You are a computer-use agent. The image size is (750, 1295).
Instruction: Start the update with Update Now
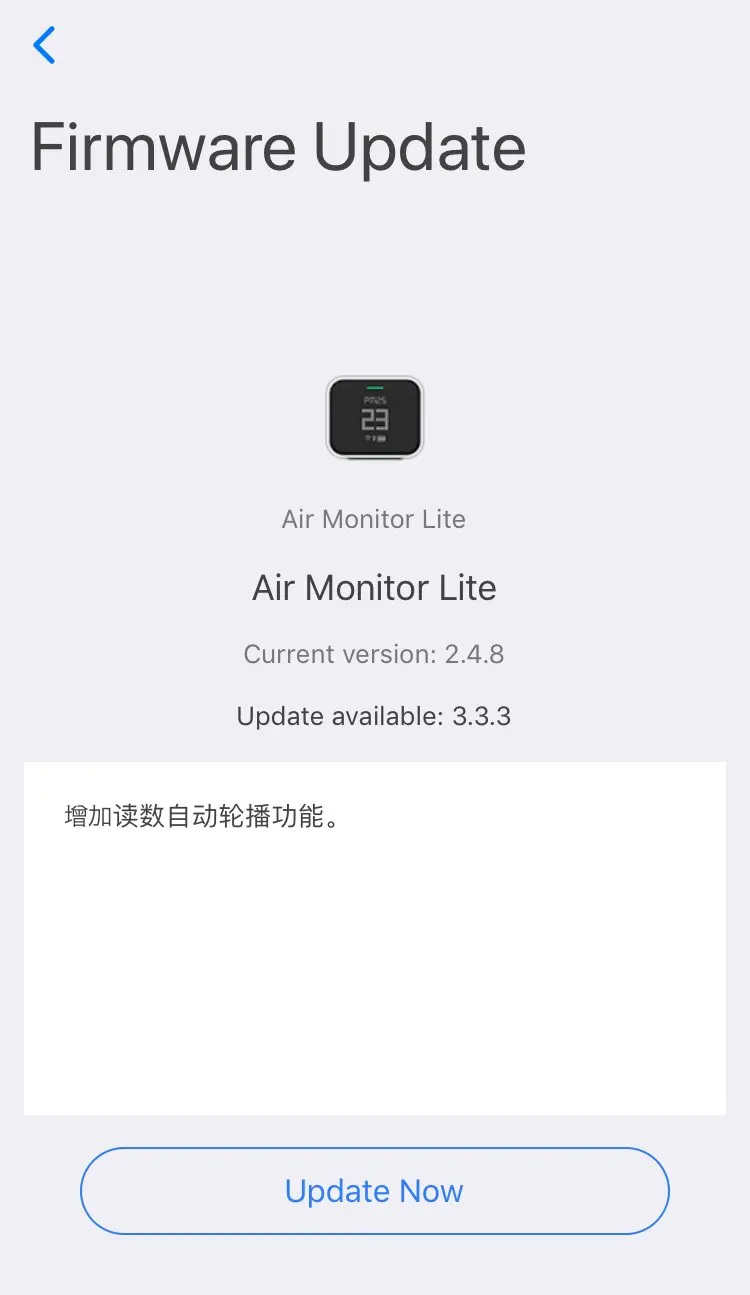[x=374, y=1190]
